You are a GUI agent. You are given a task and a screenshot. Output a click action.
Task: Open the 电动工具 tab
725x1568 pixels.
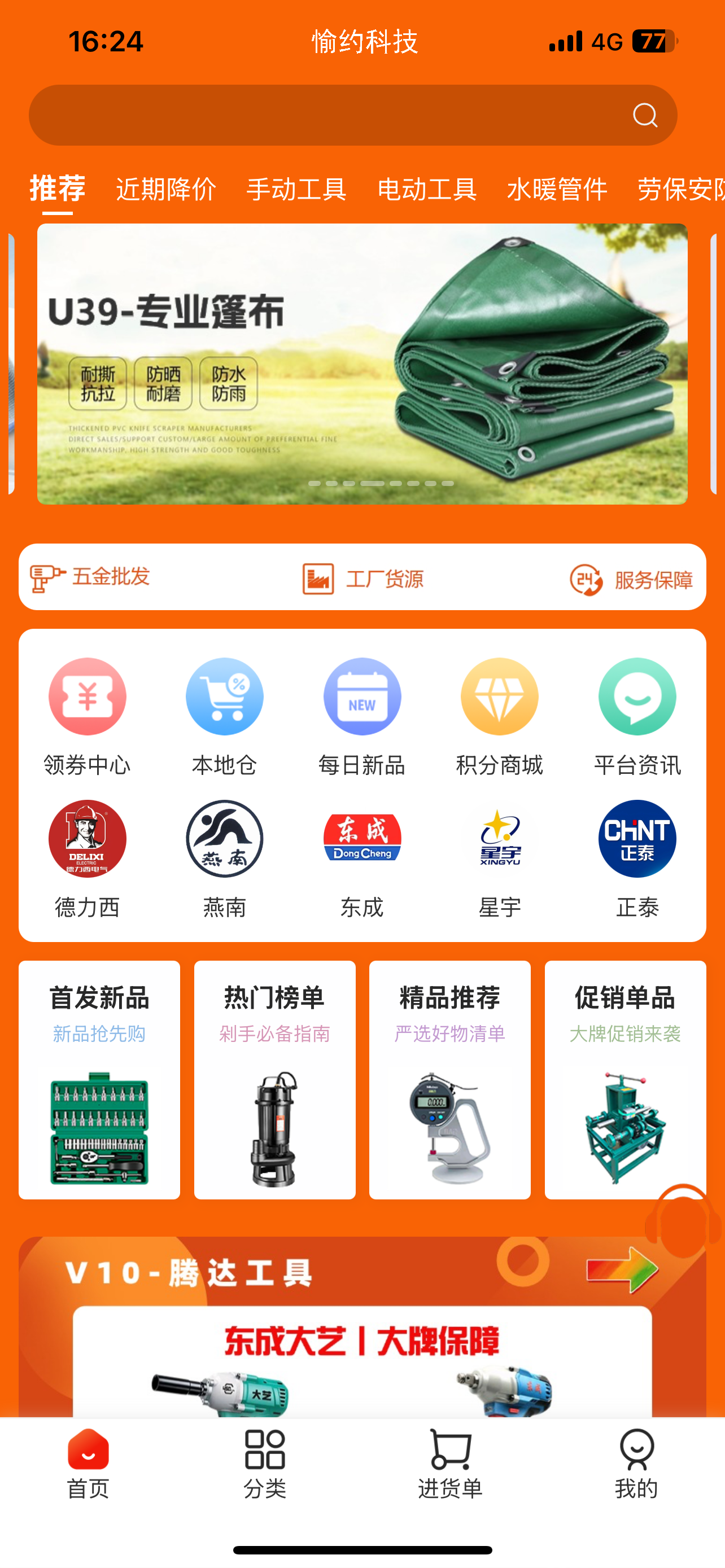tap(427, 189)
